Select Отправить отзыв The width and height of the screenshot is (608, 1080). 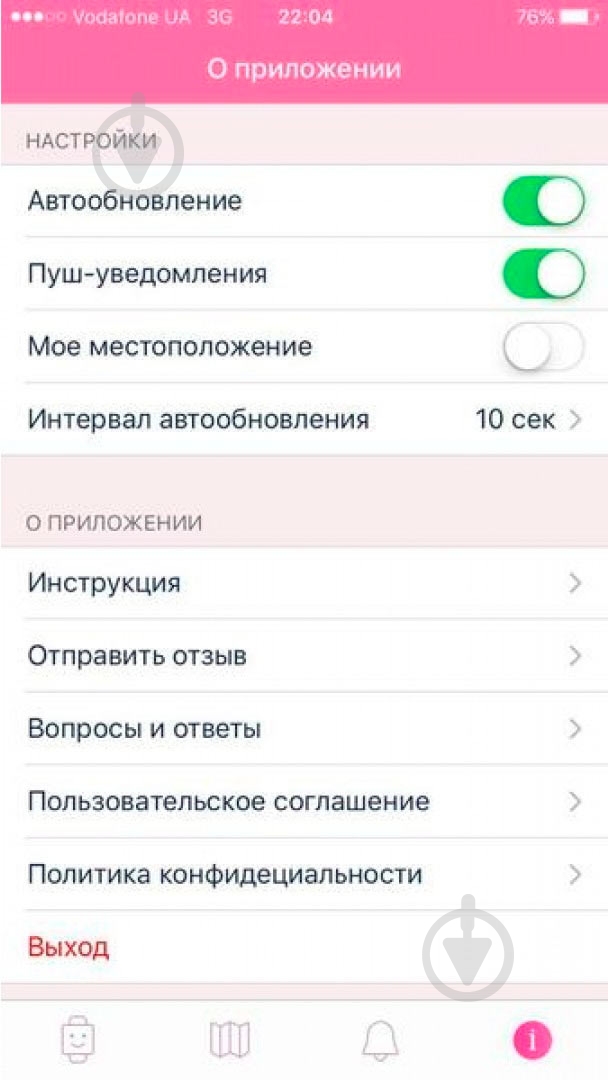(x=304, y=656)
